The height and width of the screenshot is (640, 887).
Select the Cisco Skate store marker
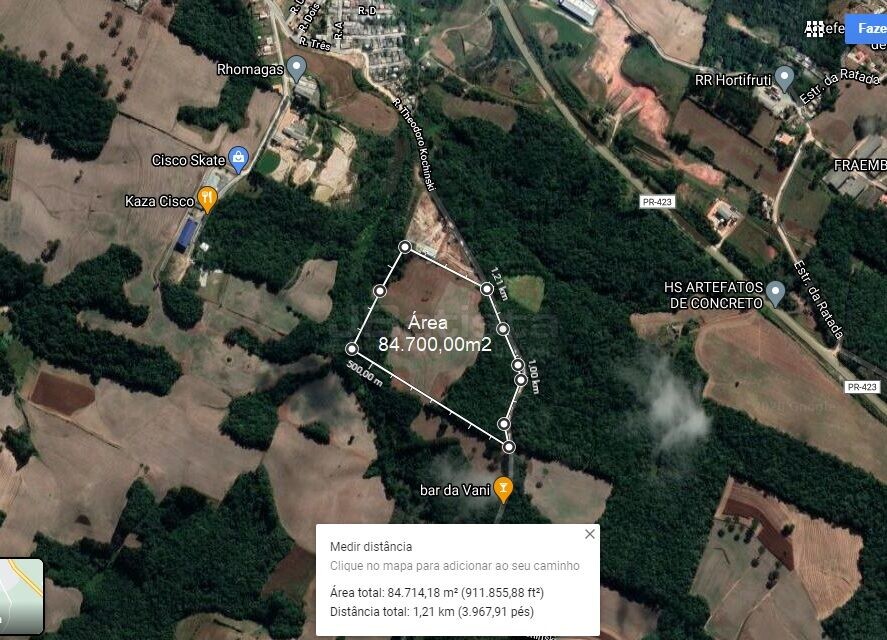[x=238, y=158]
